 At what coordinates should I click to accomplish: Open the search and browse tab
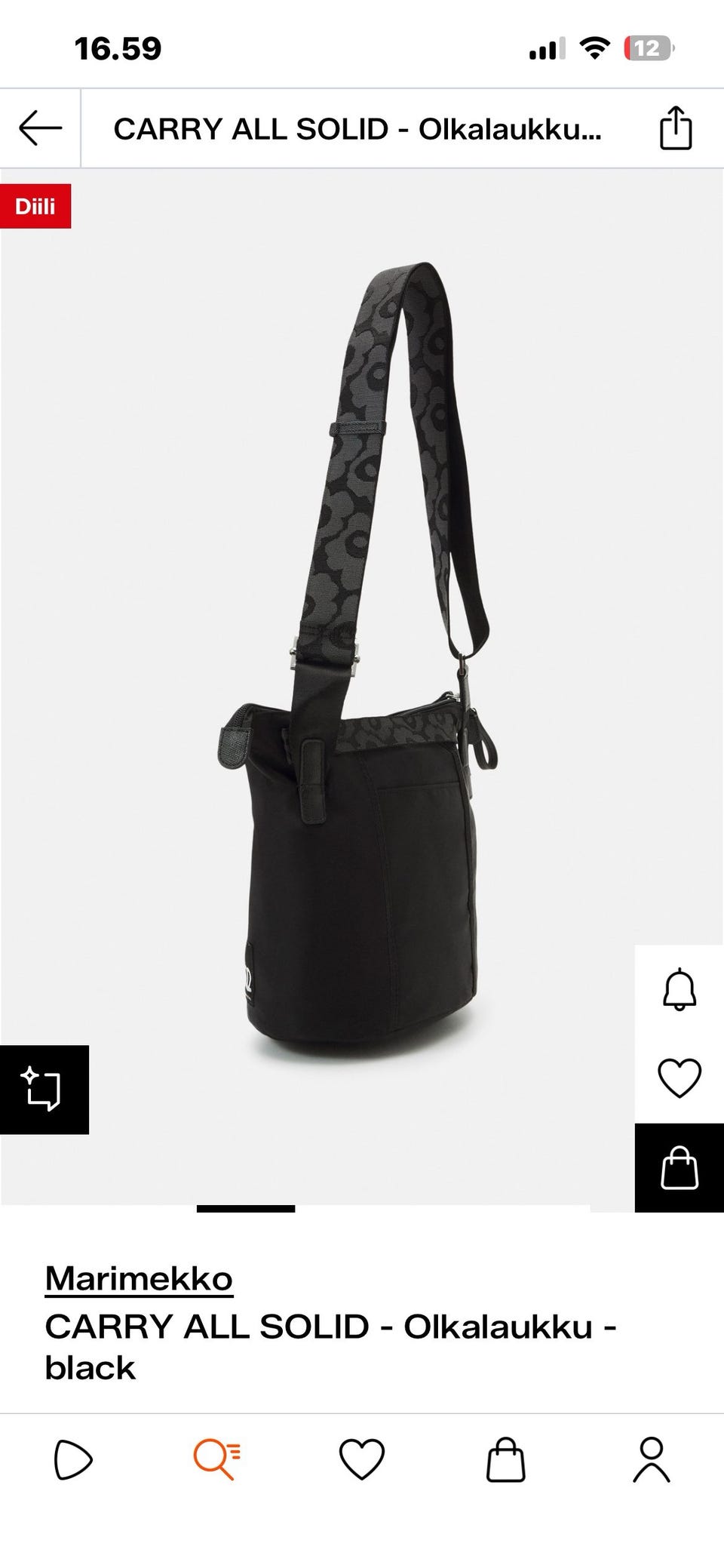(x=217, y=1459)
